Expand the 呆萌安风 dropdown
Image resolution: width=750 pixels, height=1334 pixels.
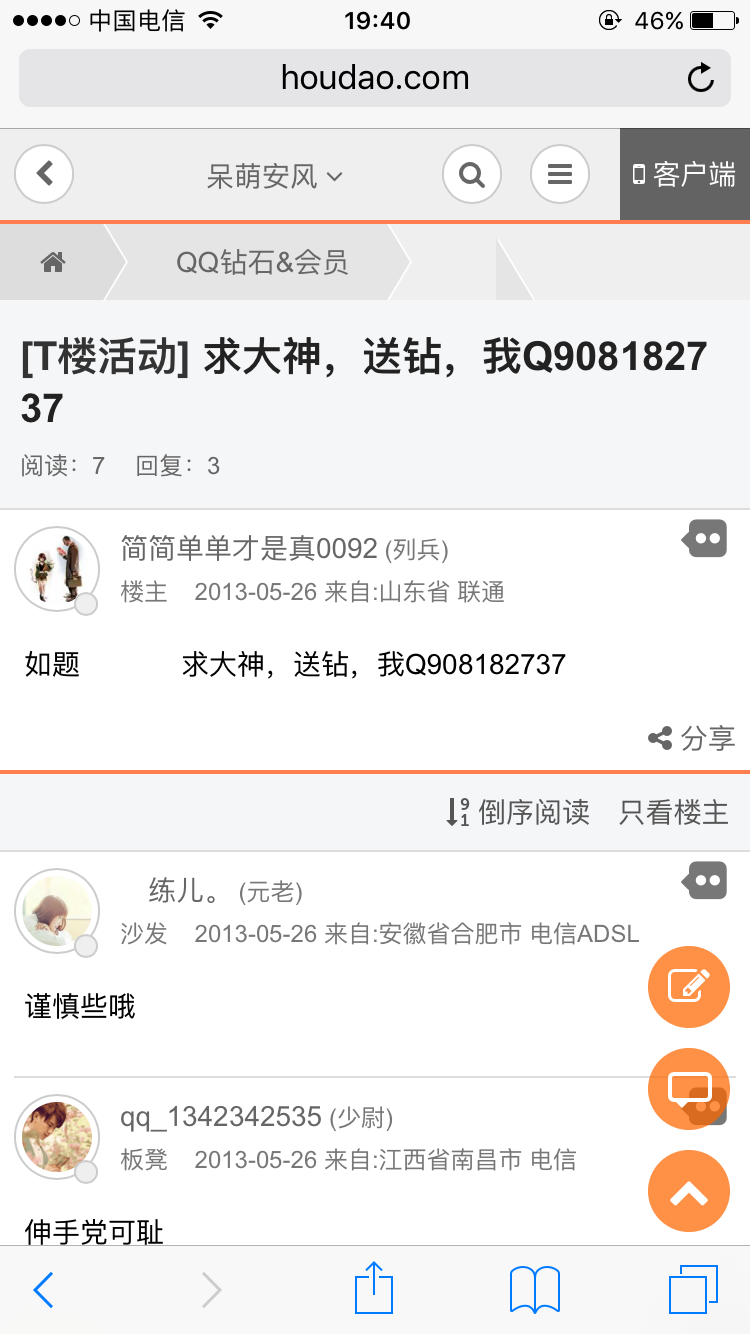[x=275, y=177]
